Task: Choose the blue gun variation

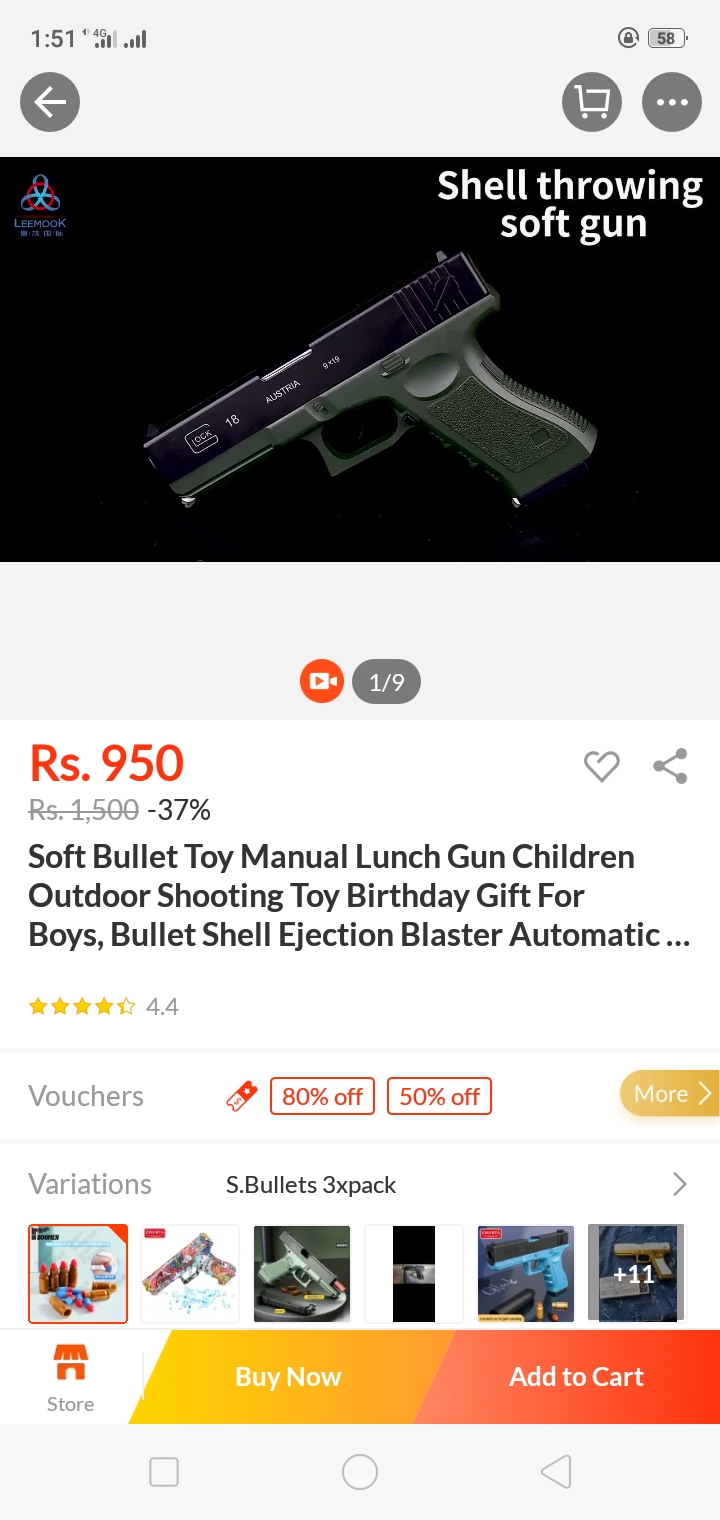Action: click(x=526, y=1273)
